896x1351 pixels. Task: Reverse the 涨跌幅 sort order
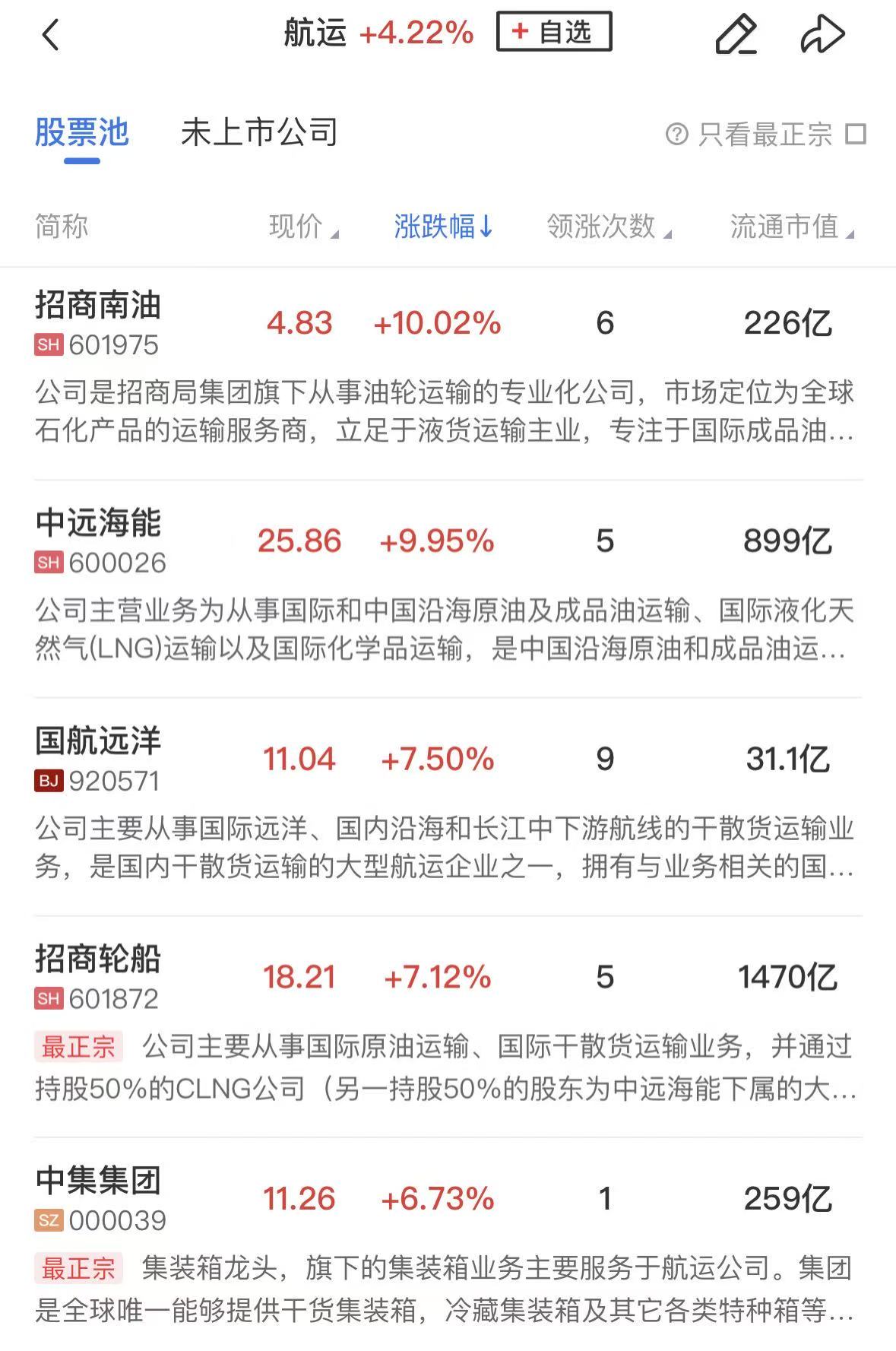coord(444,227)
